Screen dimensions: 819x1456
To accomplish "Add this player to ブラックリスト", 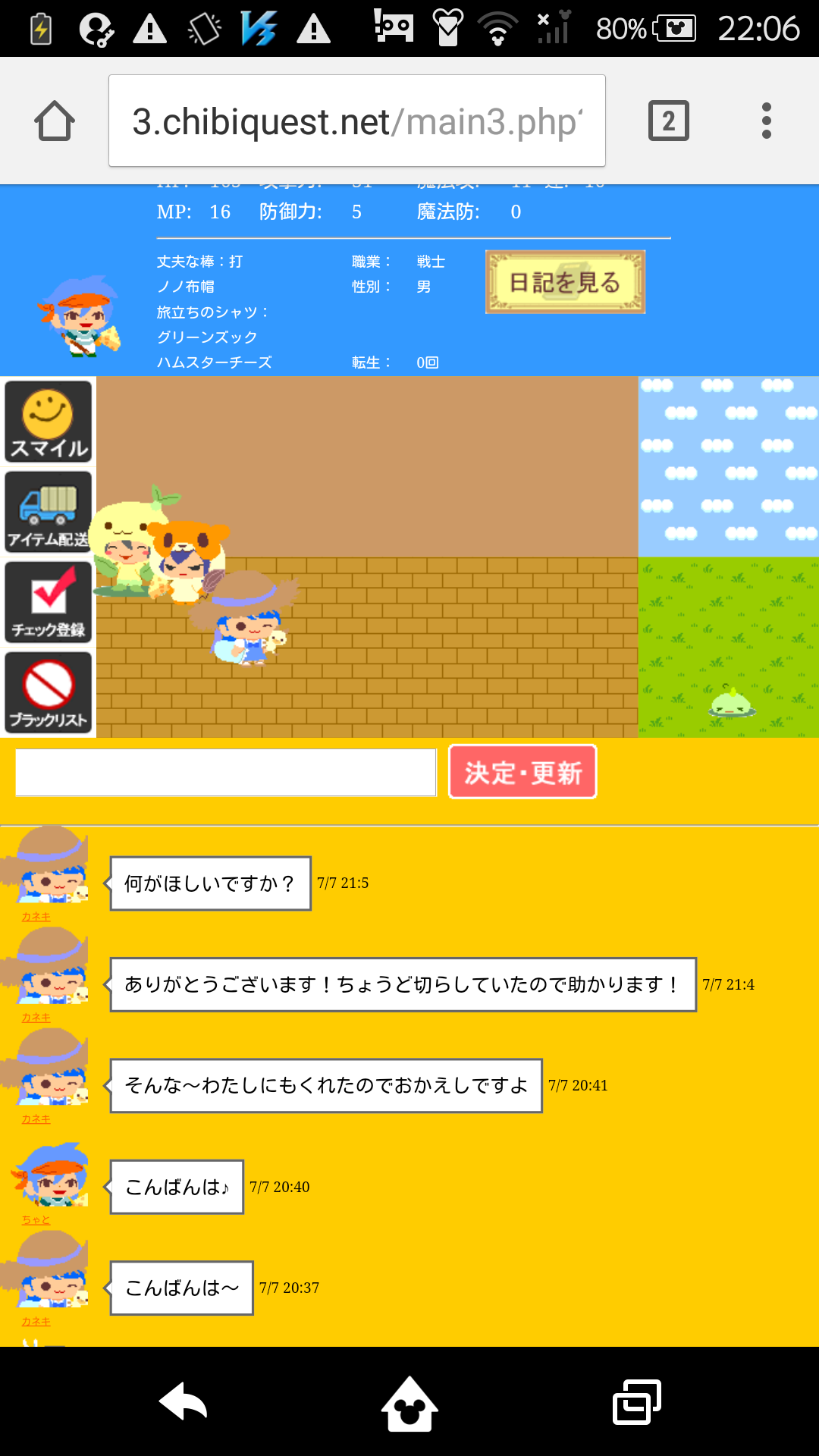I will [x=49, y=692].
